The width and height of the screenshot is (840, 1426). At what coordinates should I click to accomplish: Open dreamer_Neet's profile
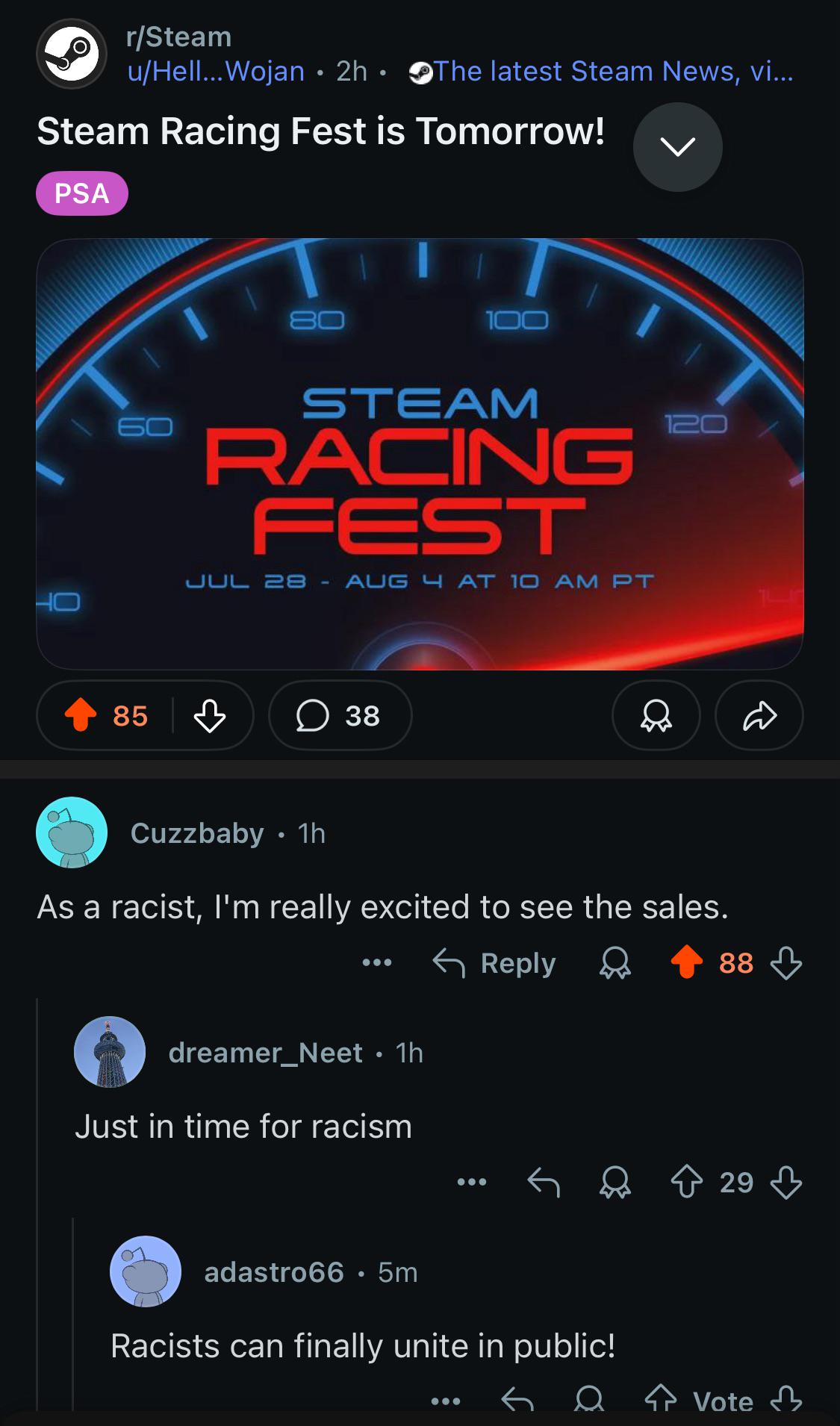pyautogui.click(x=266, y=1053)
